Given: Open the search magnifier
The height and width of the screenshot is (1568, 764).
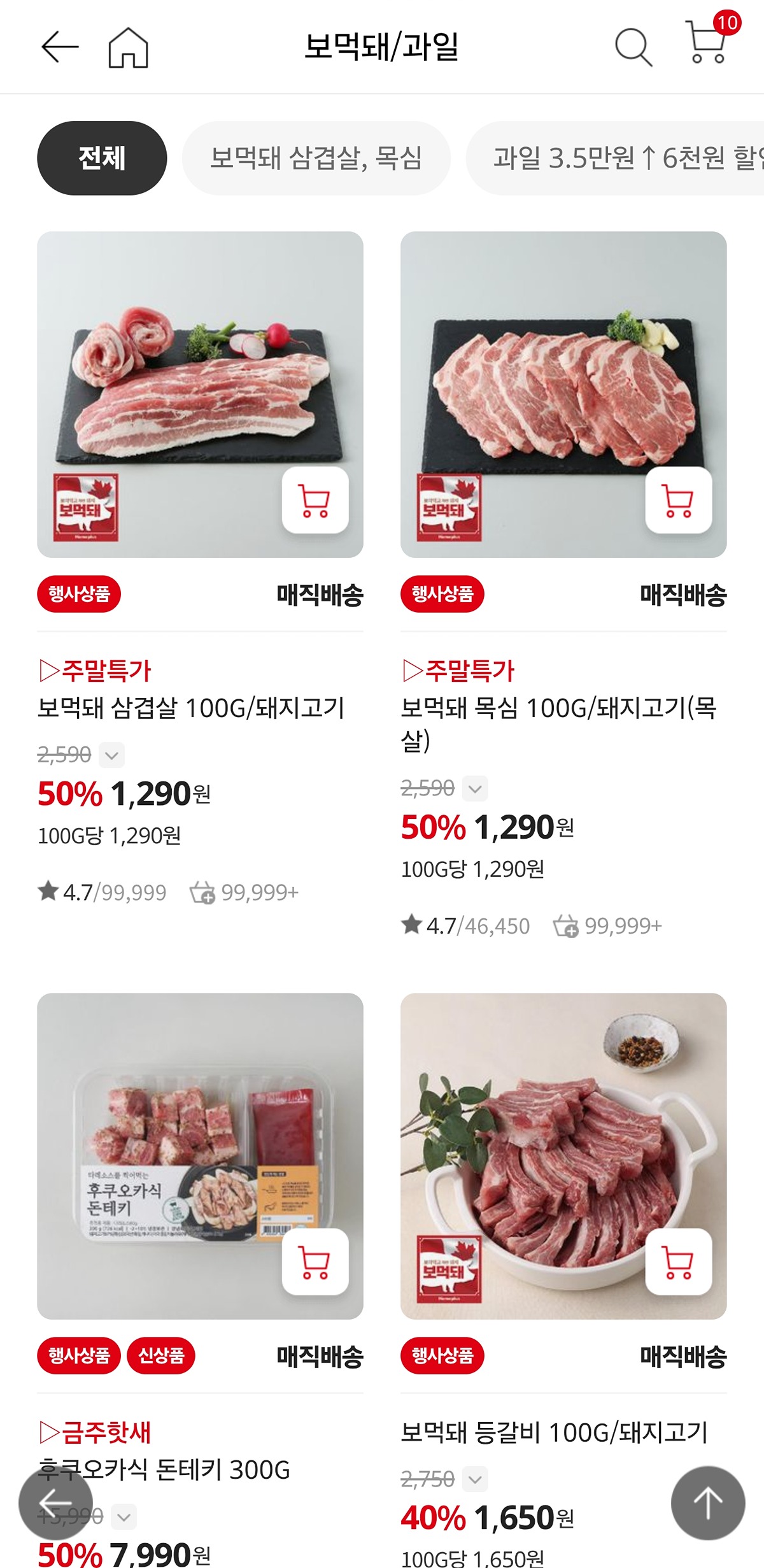Looking at the screenshot, I should point(633,47).
